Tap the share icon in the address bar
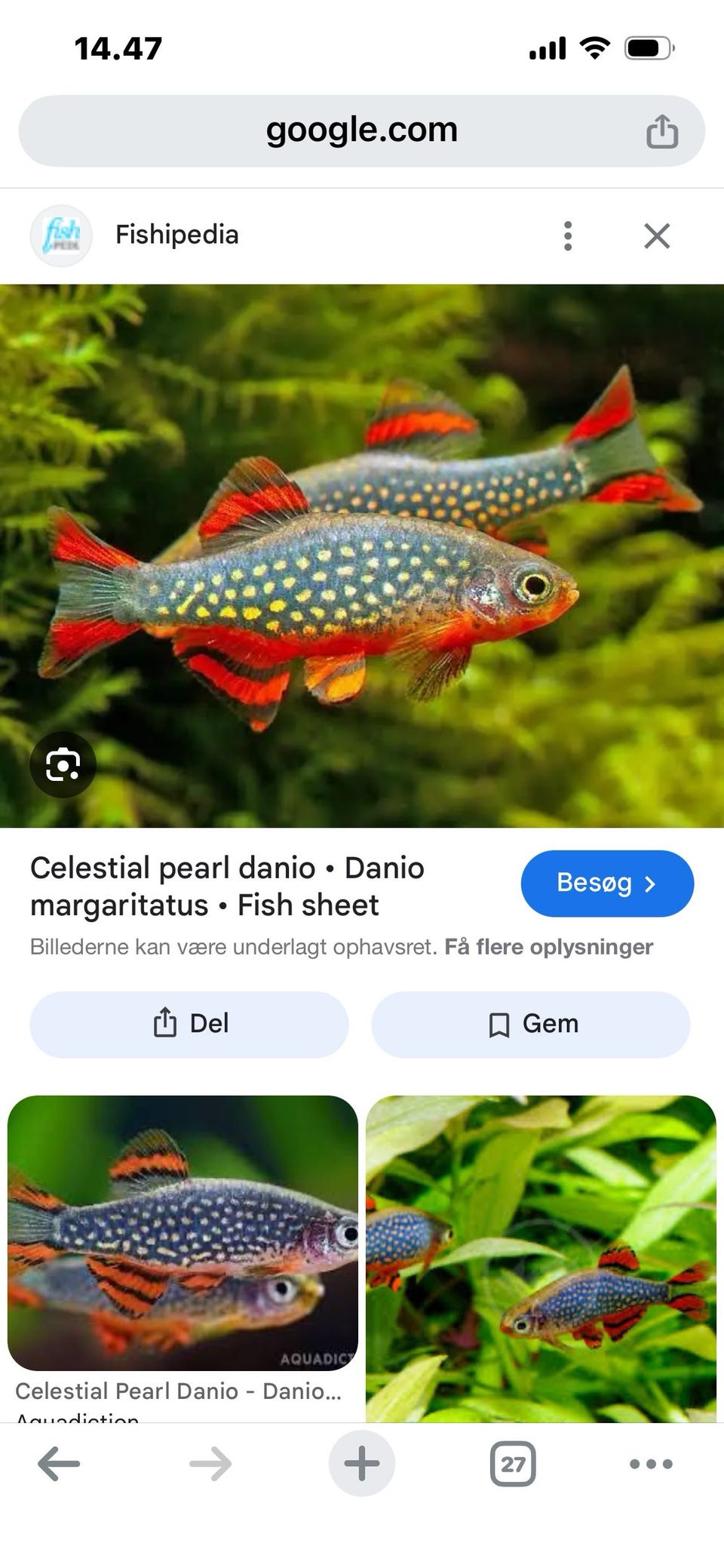 coord(663,130)
